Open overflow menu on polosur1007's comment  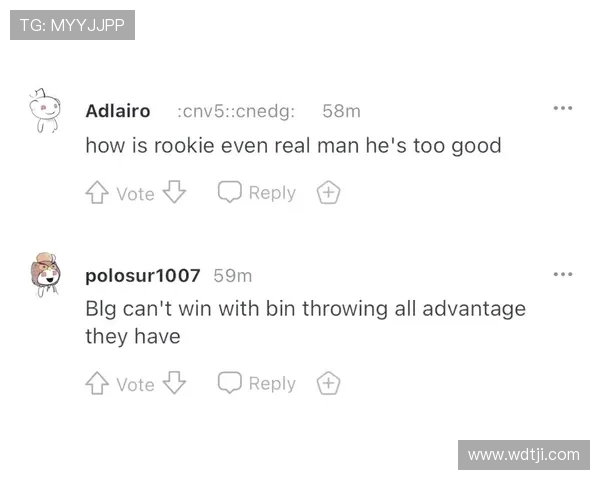tap(563, 273)
